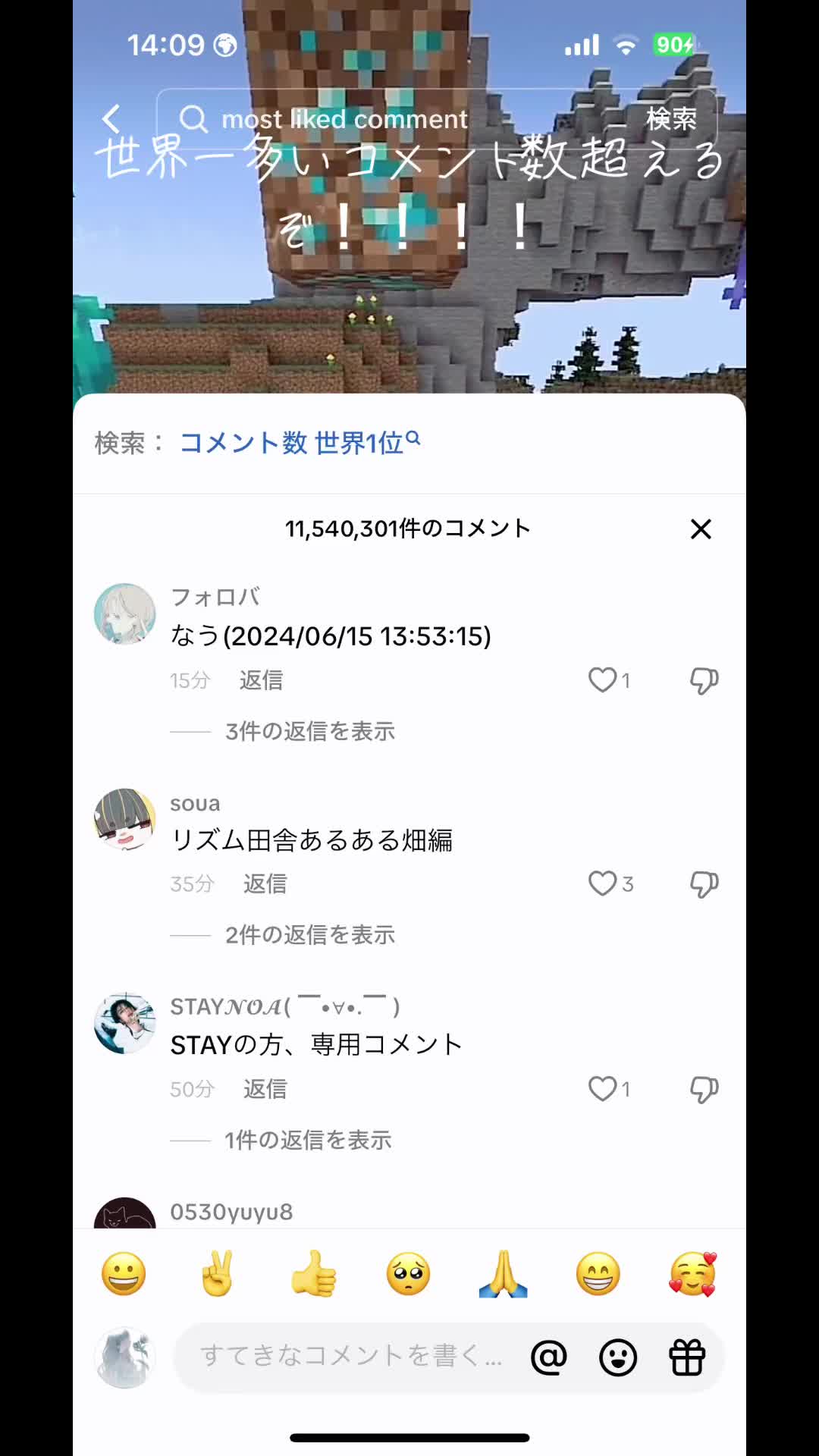Close the comments panel
Image resolution: width=819 pixels, height=1456 pixels.
pos(701,529)
